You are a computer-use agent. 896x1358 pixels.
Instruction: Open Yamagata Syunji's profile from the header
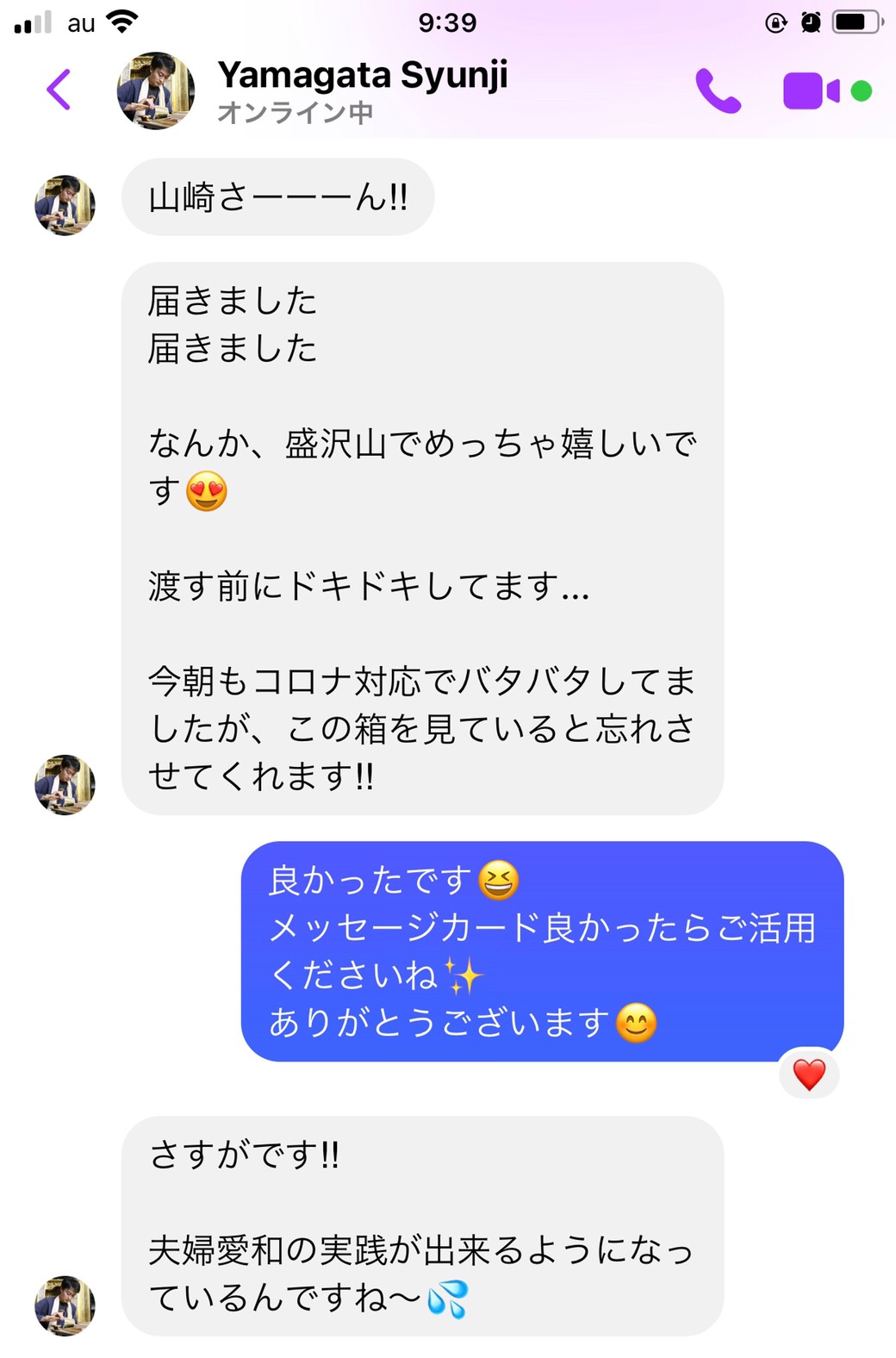click(362, 90)
